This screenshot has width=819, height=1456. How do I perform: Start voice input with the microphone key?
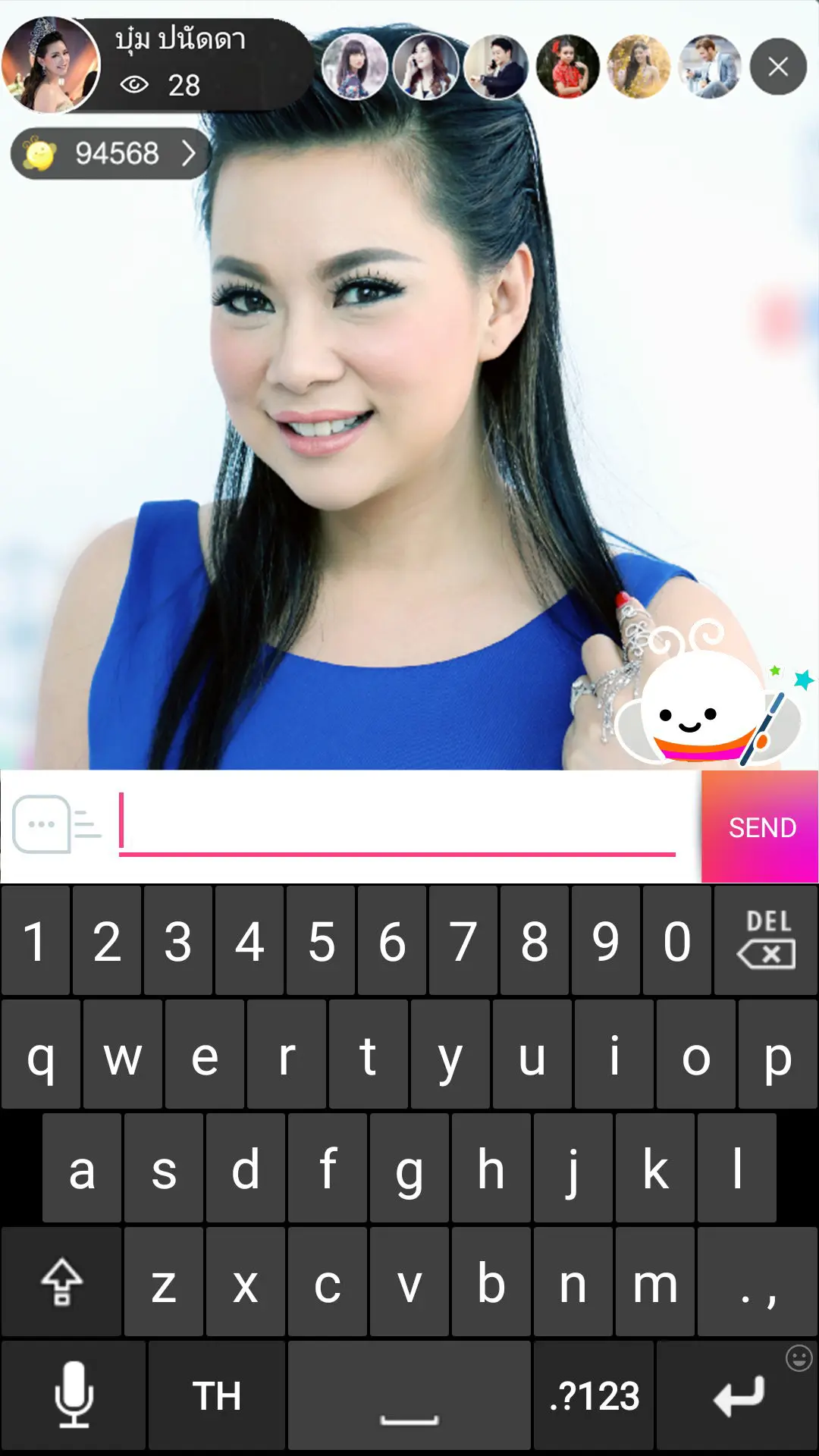74,1395
